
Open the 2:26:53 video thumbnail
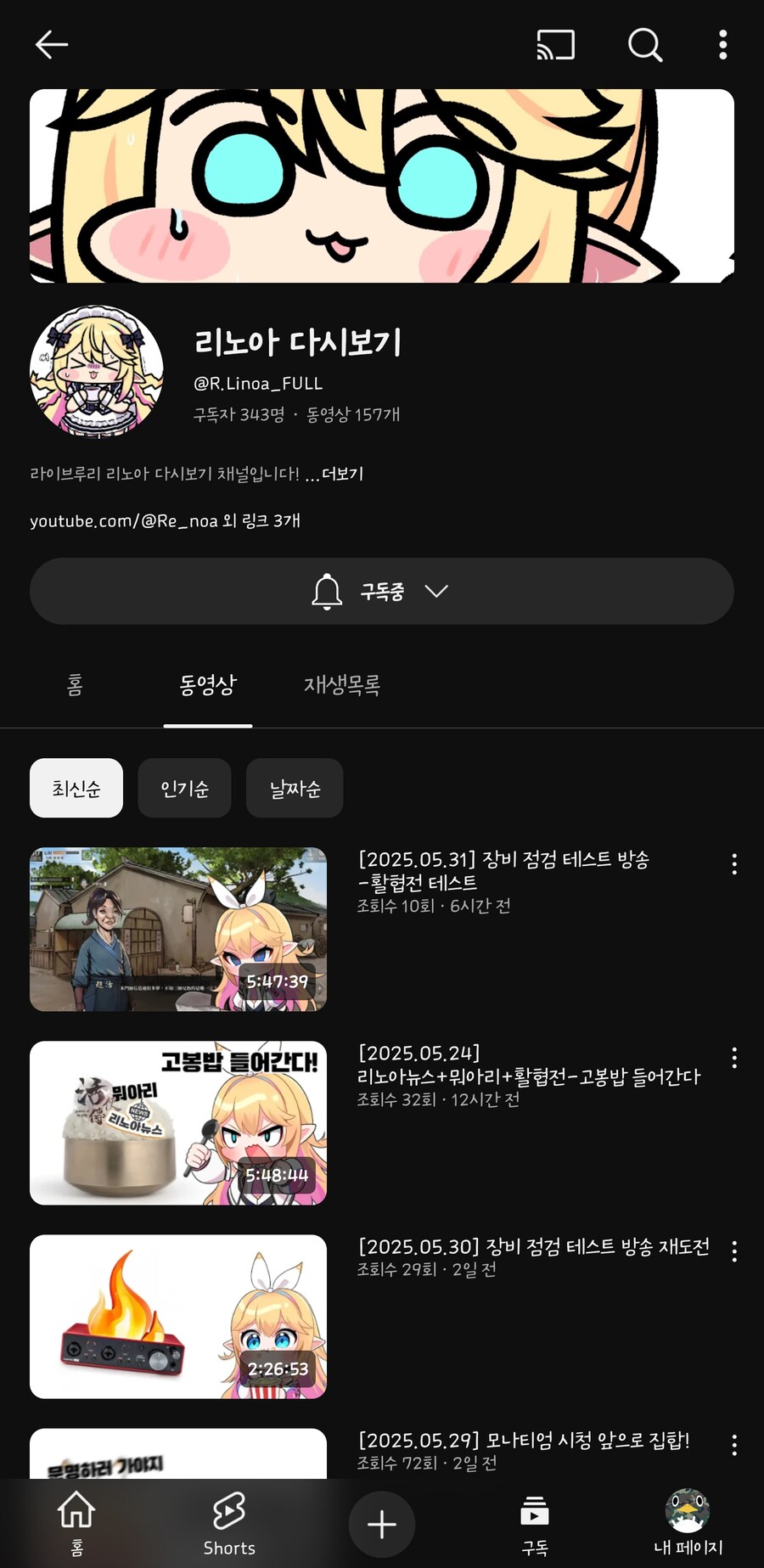pos(177,1317)
